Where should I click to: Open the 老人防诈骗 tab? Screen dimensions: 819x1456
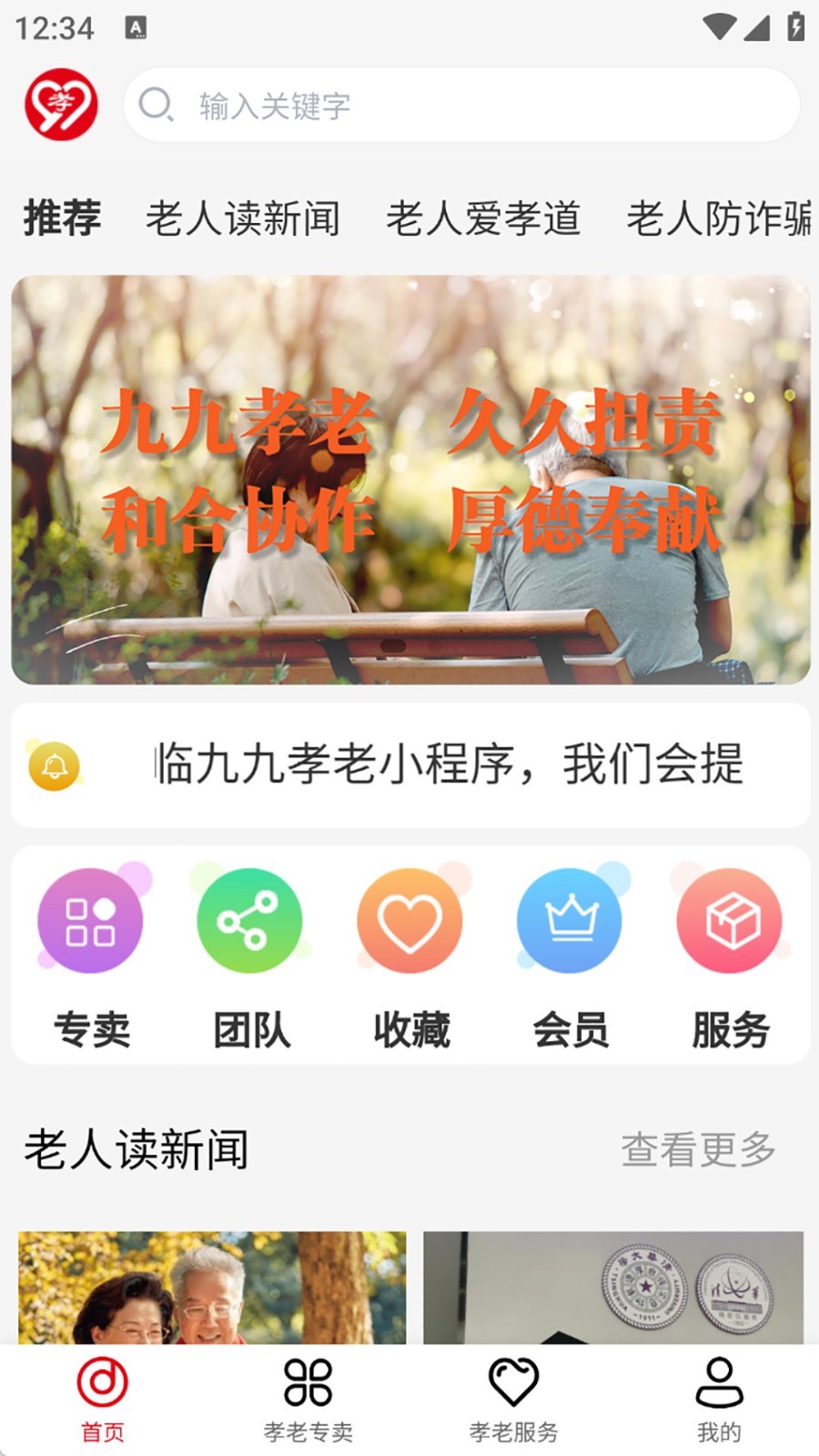pyautogui.click(x=718, y=219)
